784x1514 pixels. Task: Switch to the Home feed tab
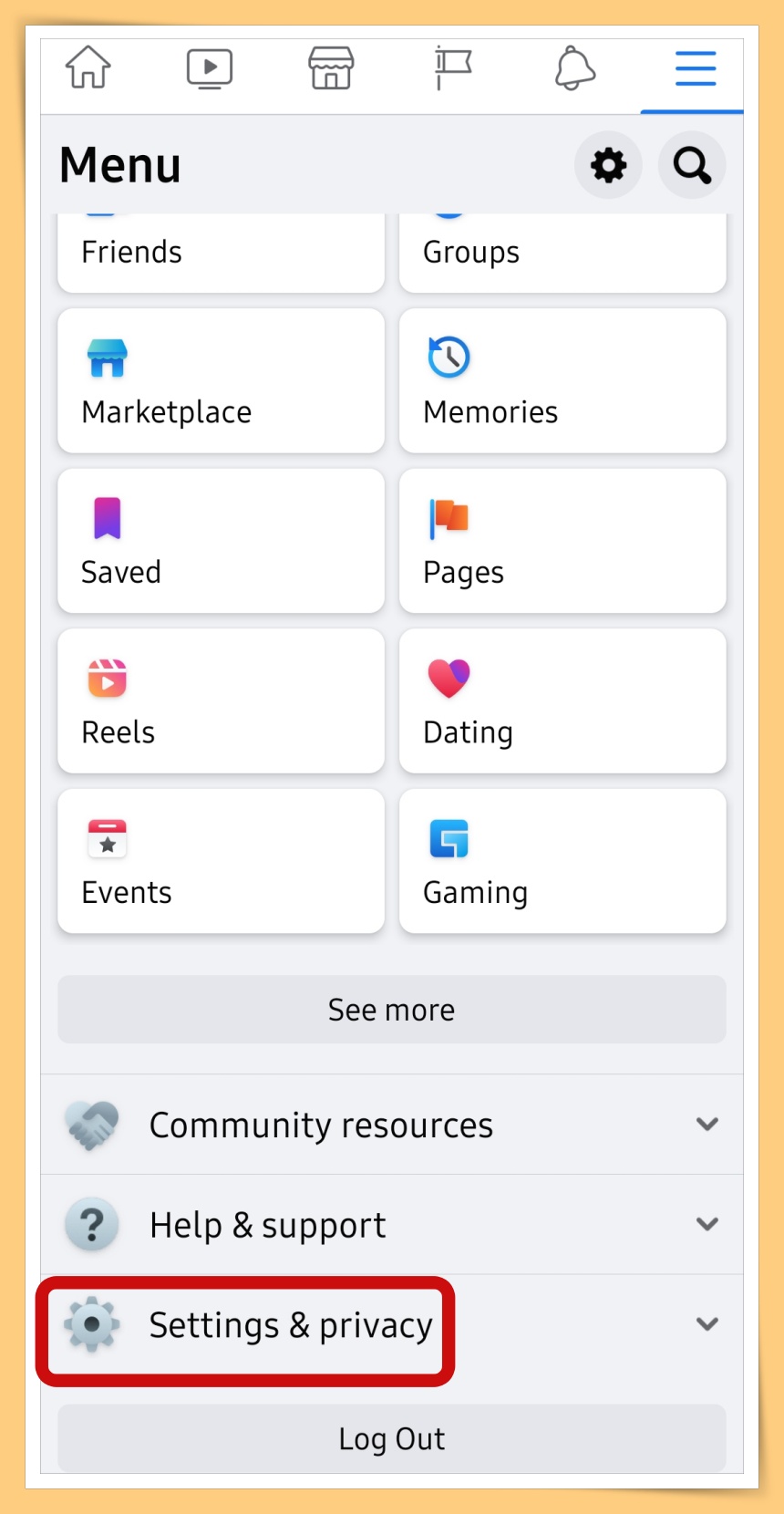click(88, 68)
